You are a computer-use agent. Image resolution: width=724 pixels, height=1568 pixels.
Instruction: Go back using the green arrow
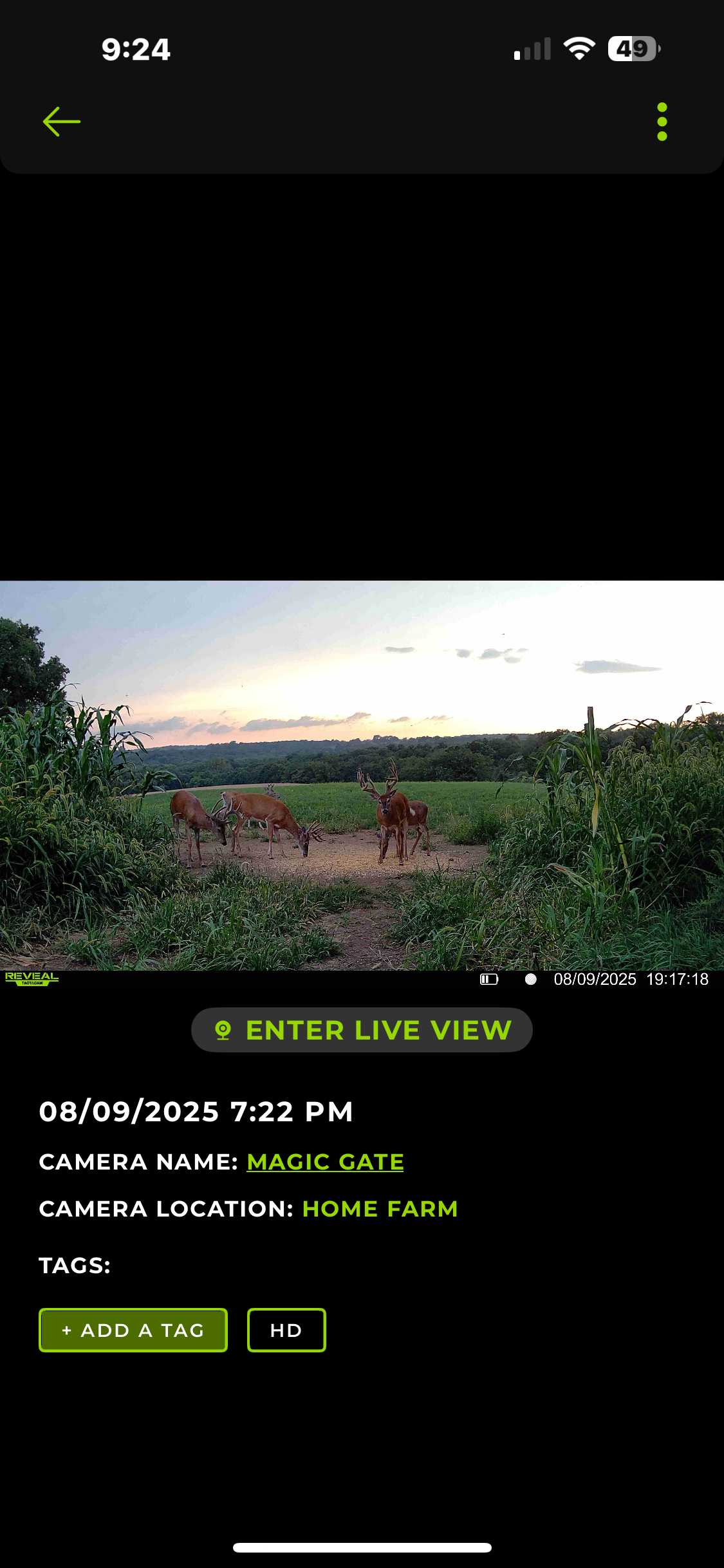point(61,122)
